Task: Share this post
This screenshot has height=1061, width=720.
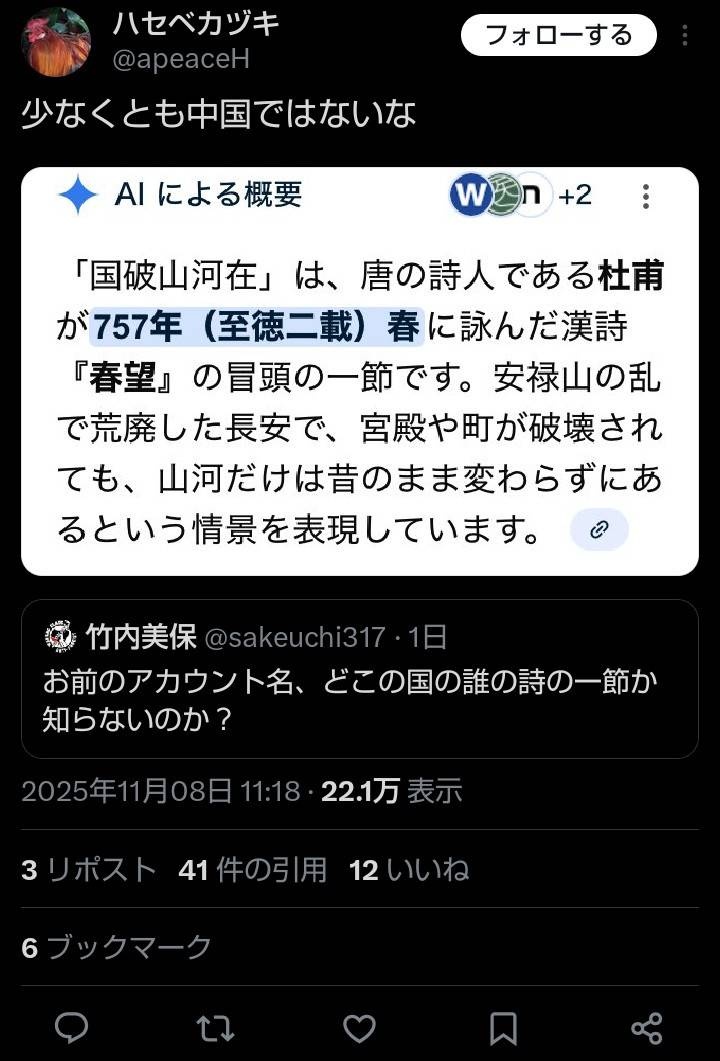Action: click(647, 1027)
